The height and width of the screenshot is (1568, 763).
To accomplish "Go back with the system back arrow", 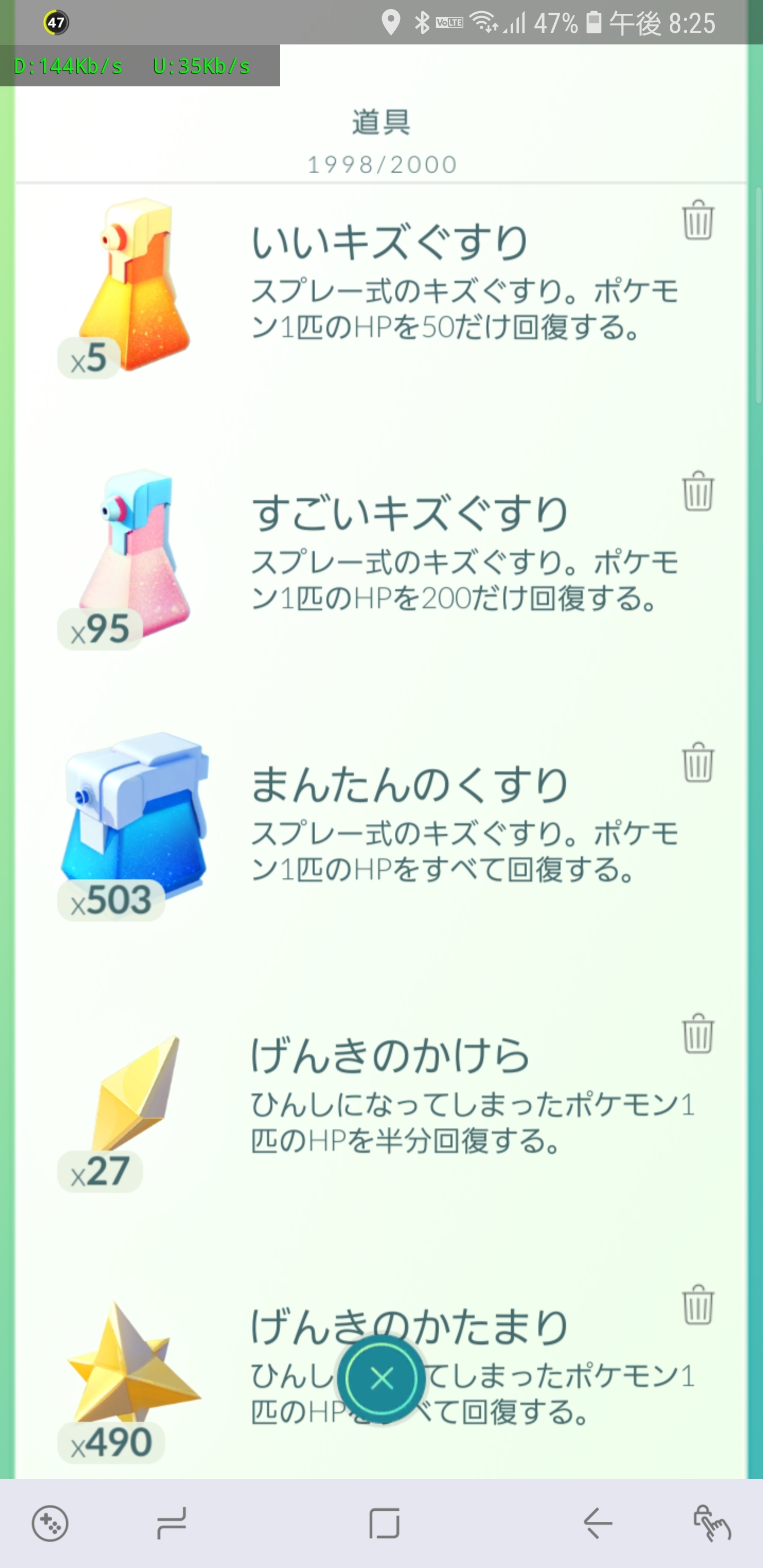I will coord(597,1524).
